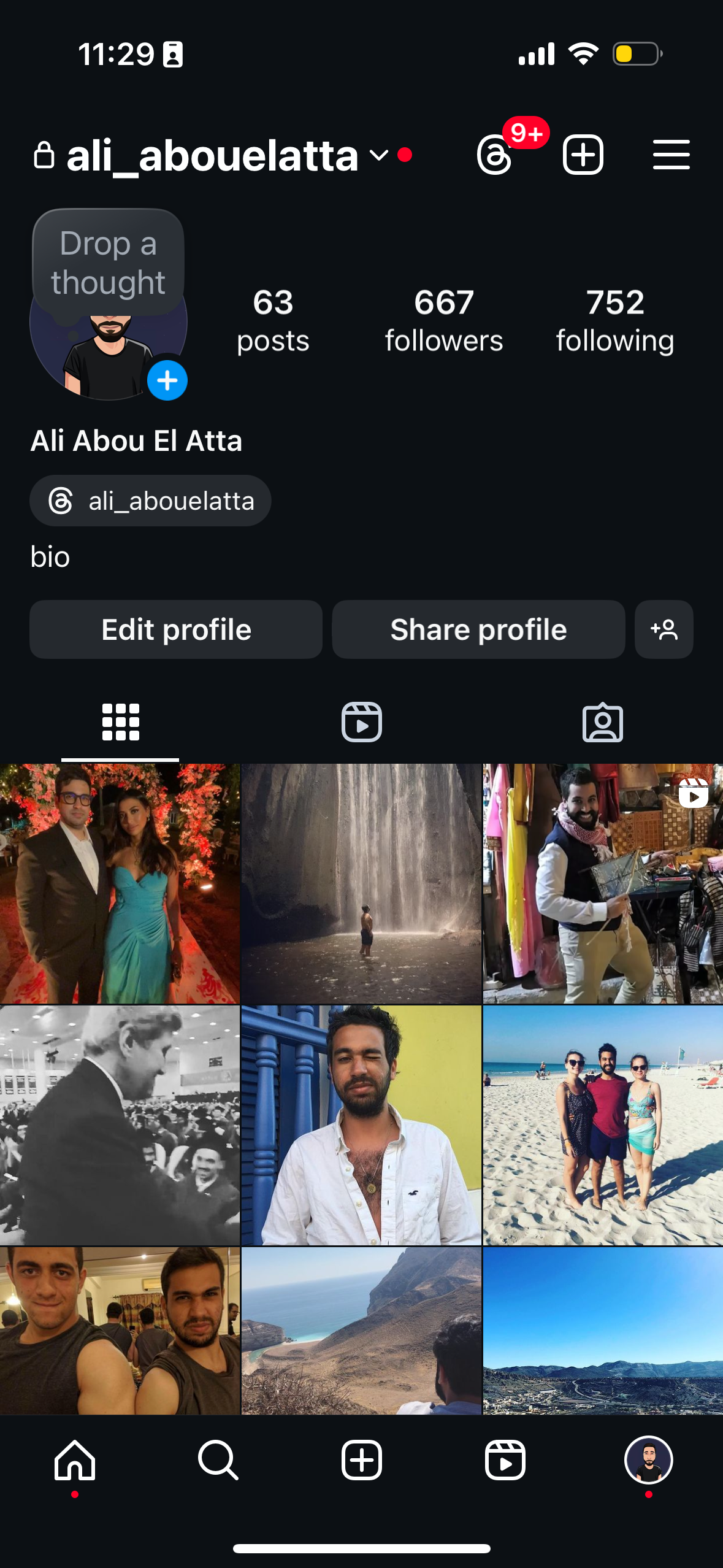
Task: Tap the ali_aboulatta Threads badge pill
Action: click(x=150, y=501)
